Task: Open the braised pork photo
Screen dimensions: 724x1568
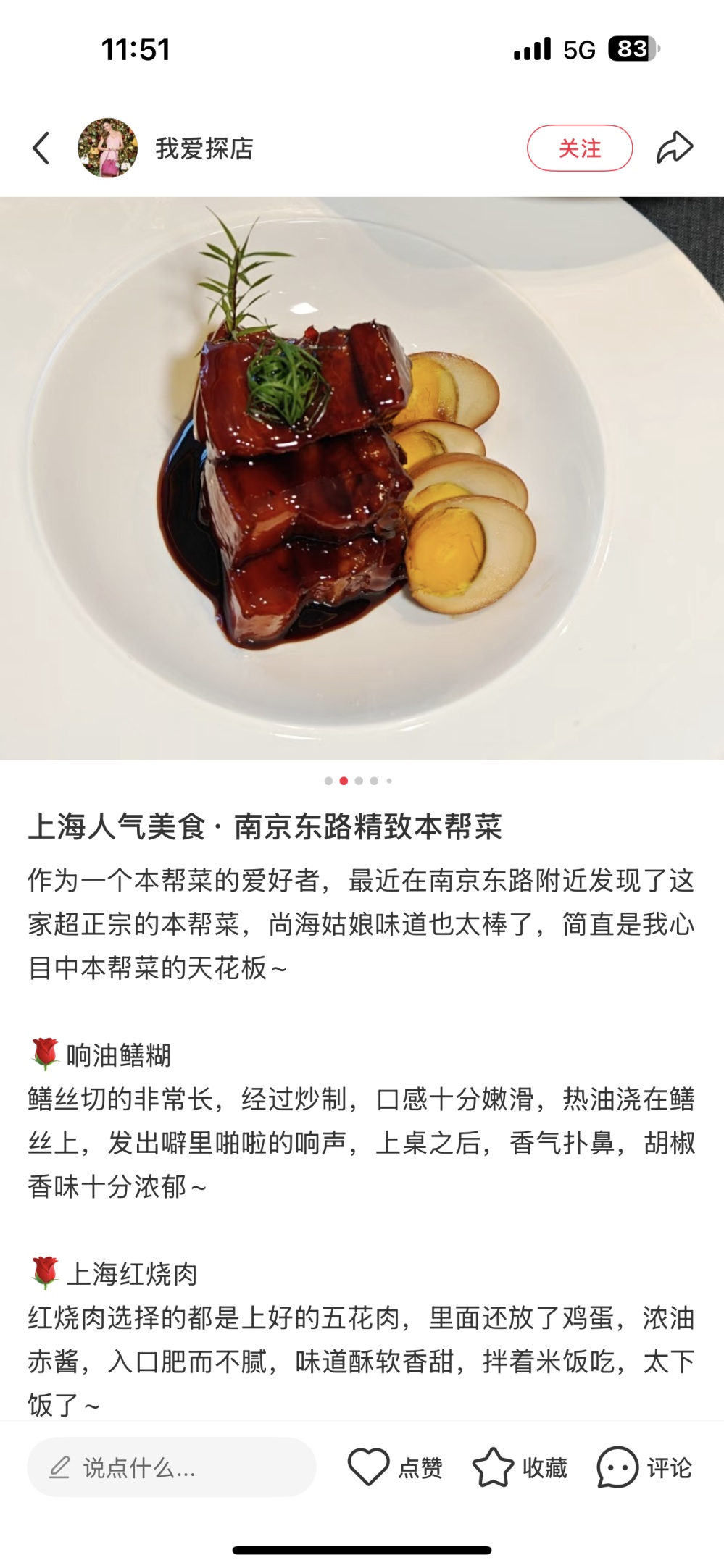Action: click(x=362, y=478)
